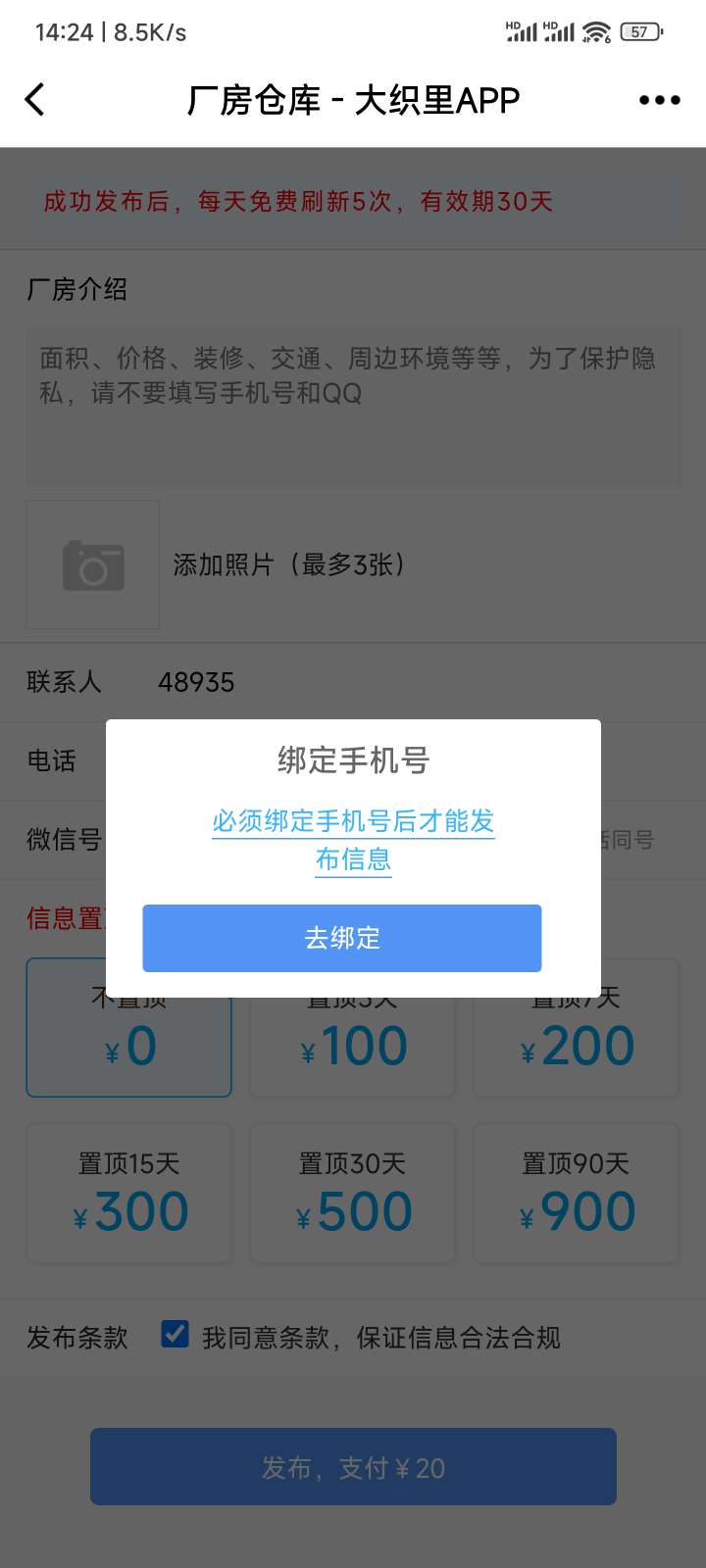Select the ¥0 no-pinning option
This screenshot has height=1568, width=706.
129,1047
